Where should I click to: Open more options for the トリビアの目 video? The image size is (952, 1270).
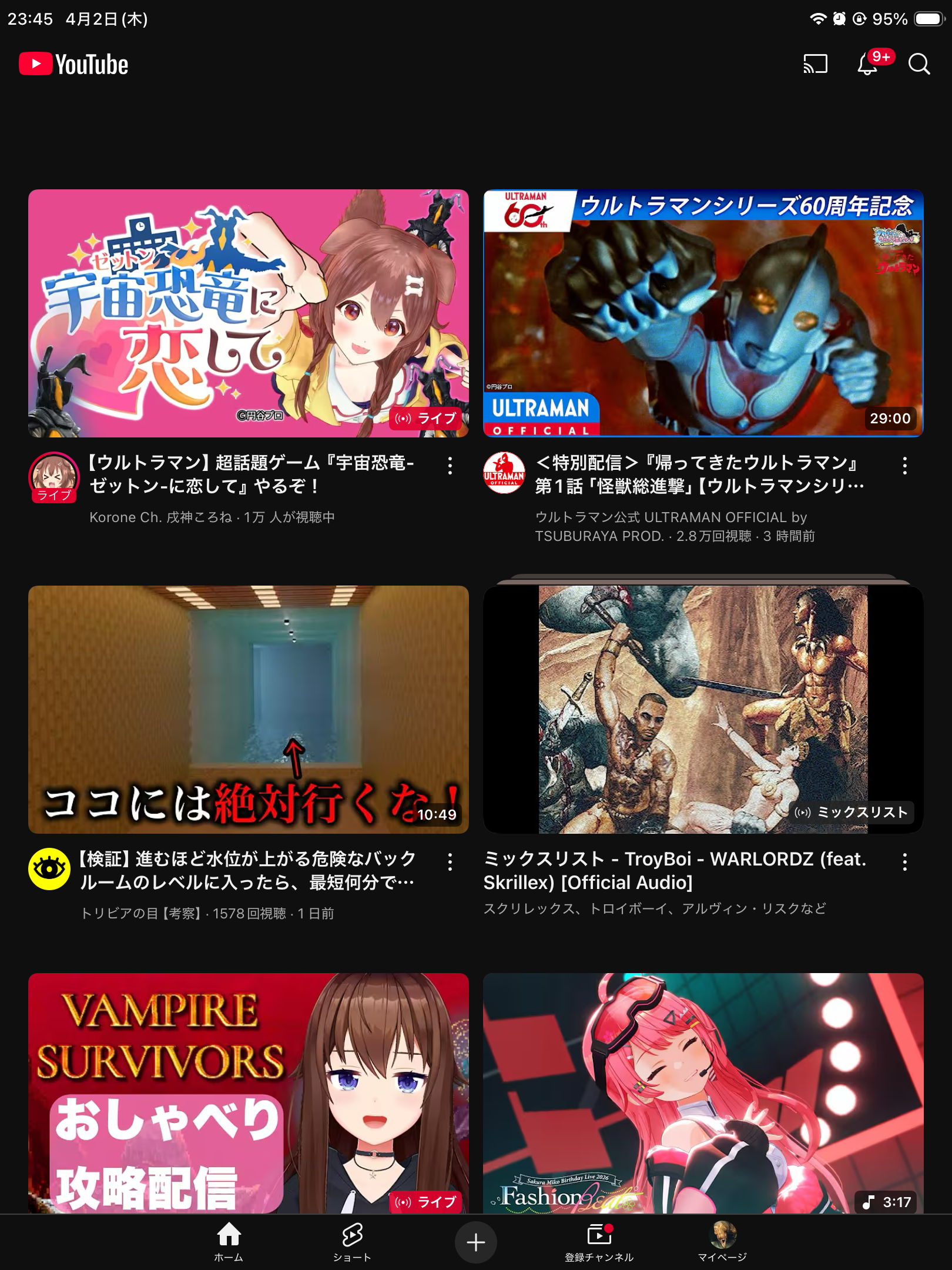coord(450,862)
